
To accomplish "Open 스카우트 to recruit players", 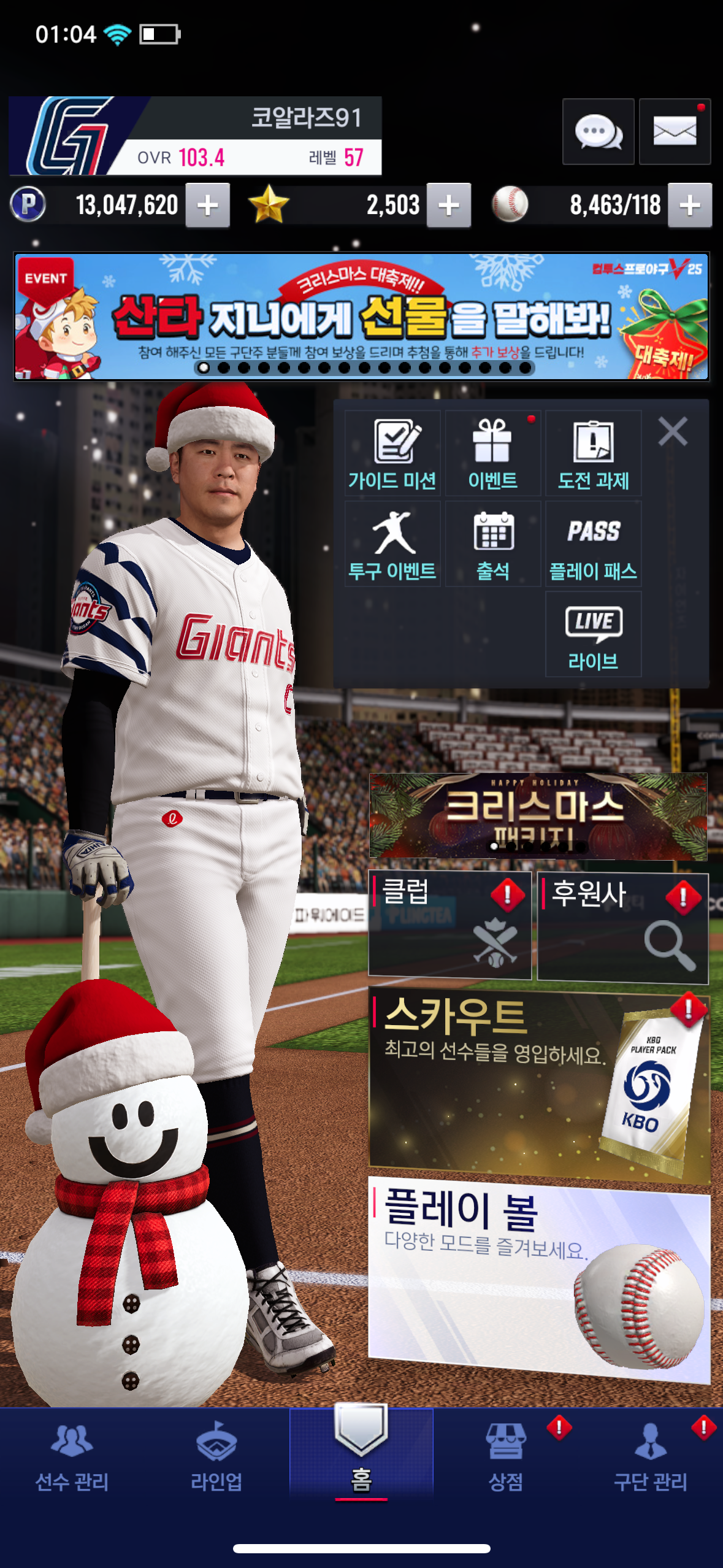I will 538,1083.
